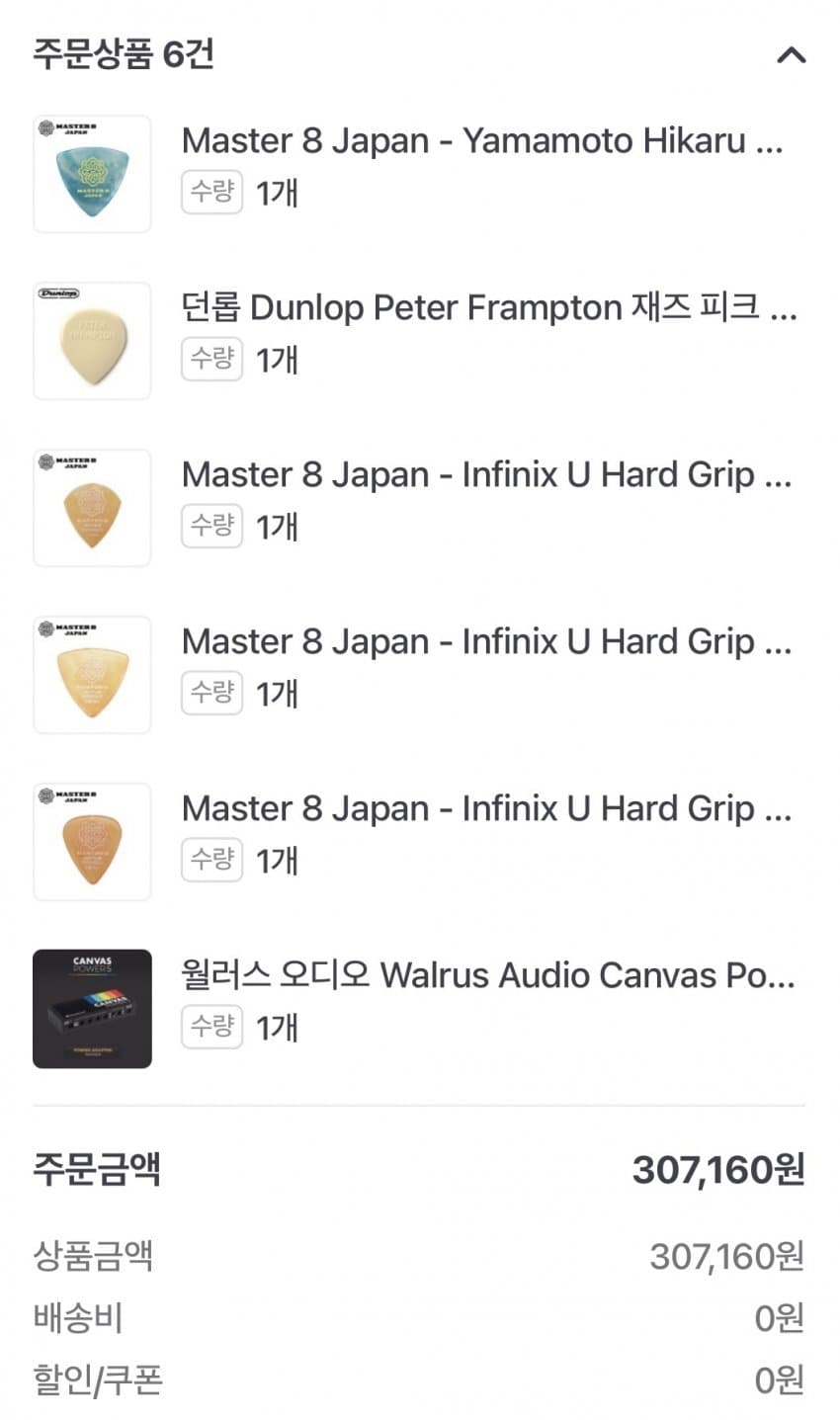Open the Walrus Audio Canvas Power item
Viewport: 840px width, 1420px height.
[419, 1009]
